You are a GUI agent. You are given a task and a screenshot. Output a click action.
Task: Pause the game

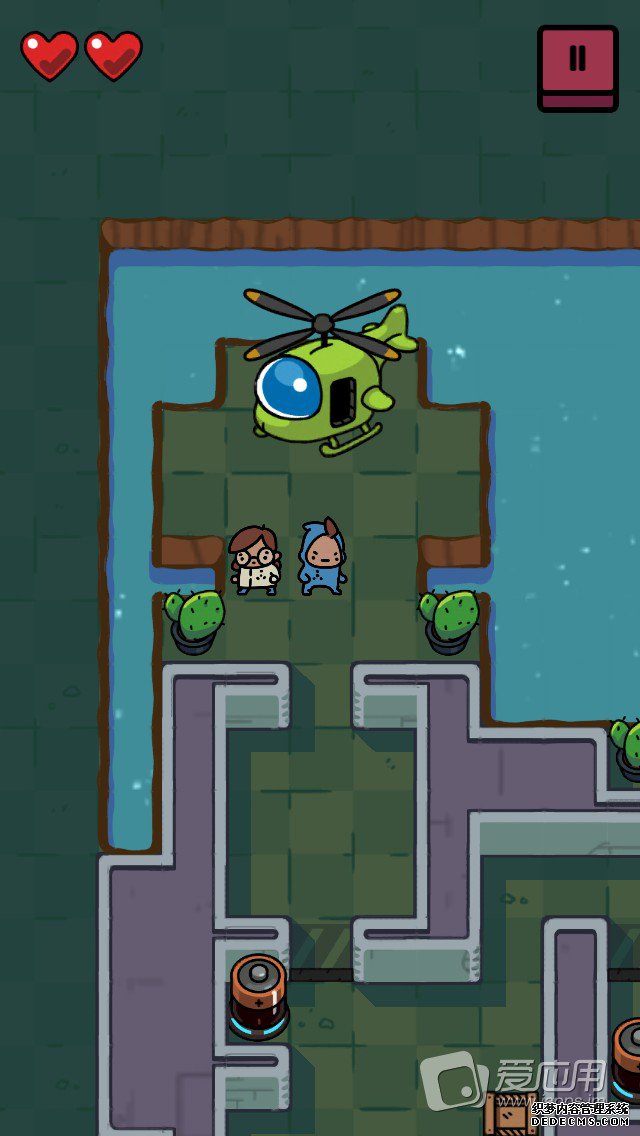577,64
